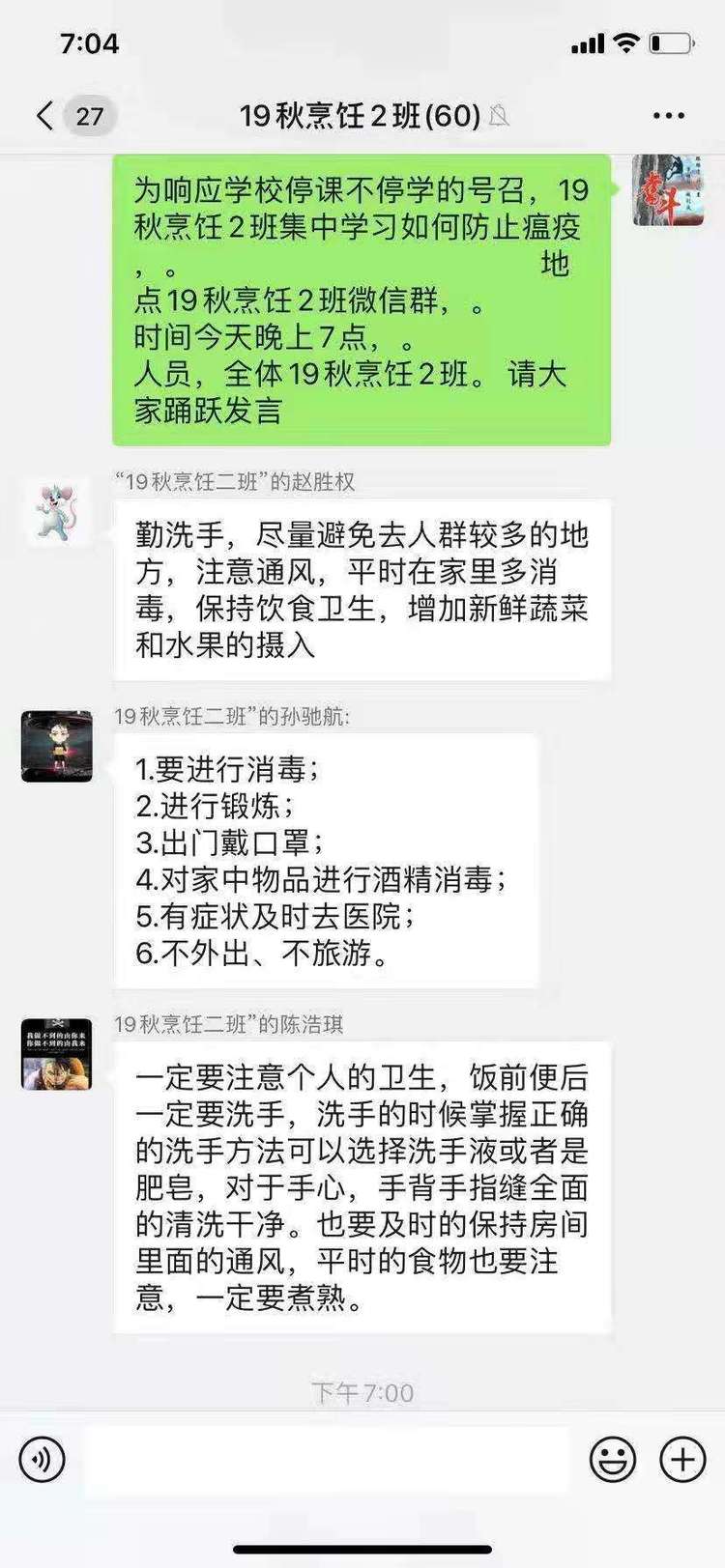This screenshot has width=725, height=1568.
Task: Open the plus attachments menu
Action: pyautogui.click(x=682, y=1459)
